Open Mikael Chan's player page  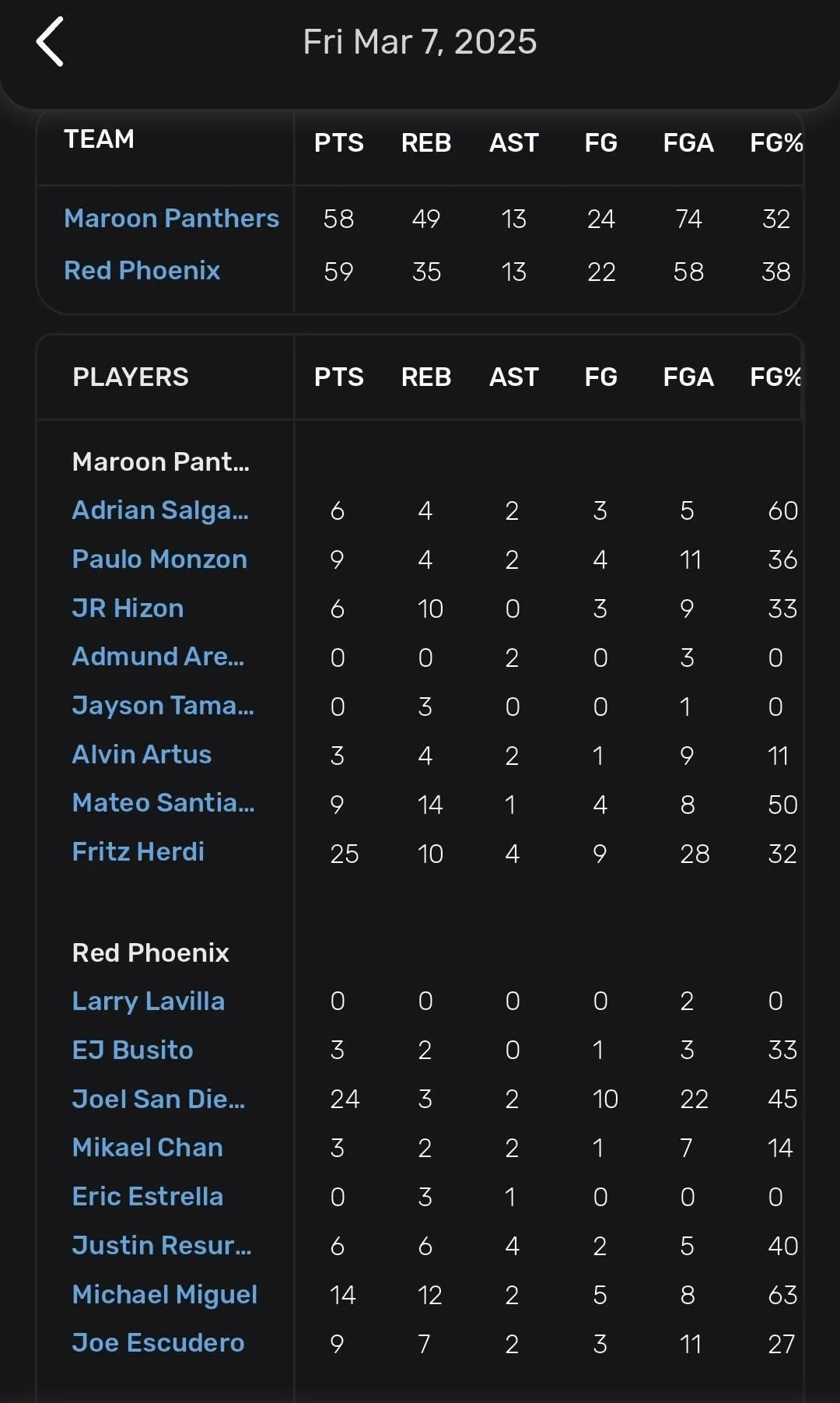tap(147, 1148)
